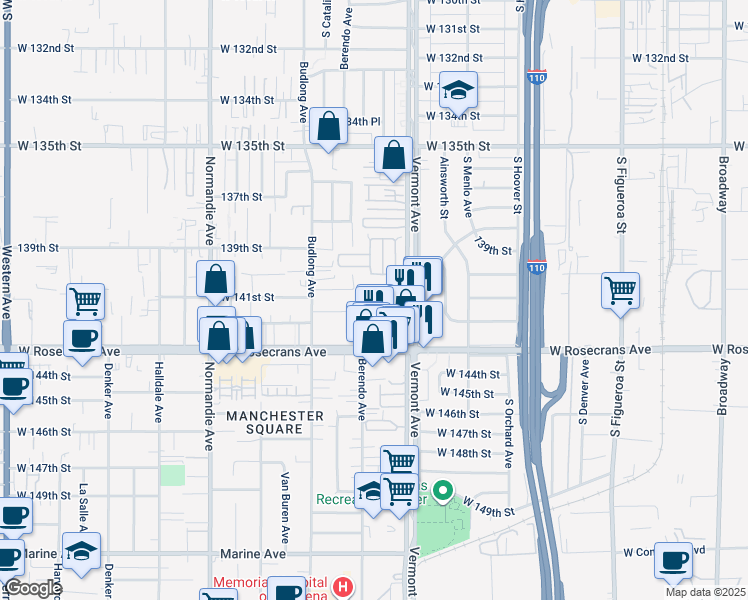The image size is (748, 600).
Task: Open the grocery cart marker beside S Figueroa St
Action: 621,291
